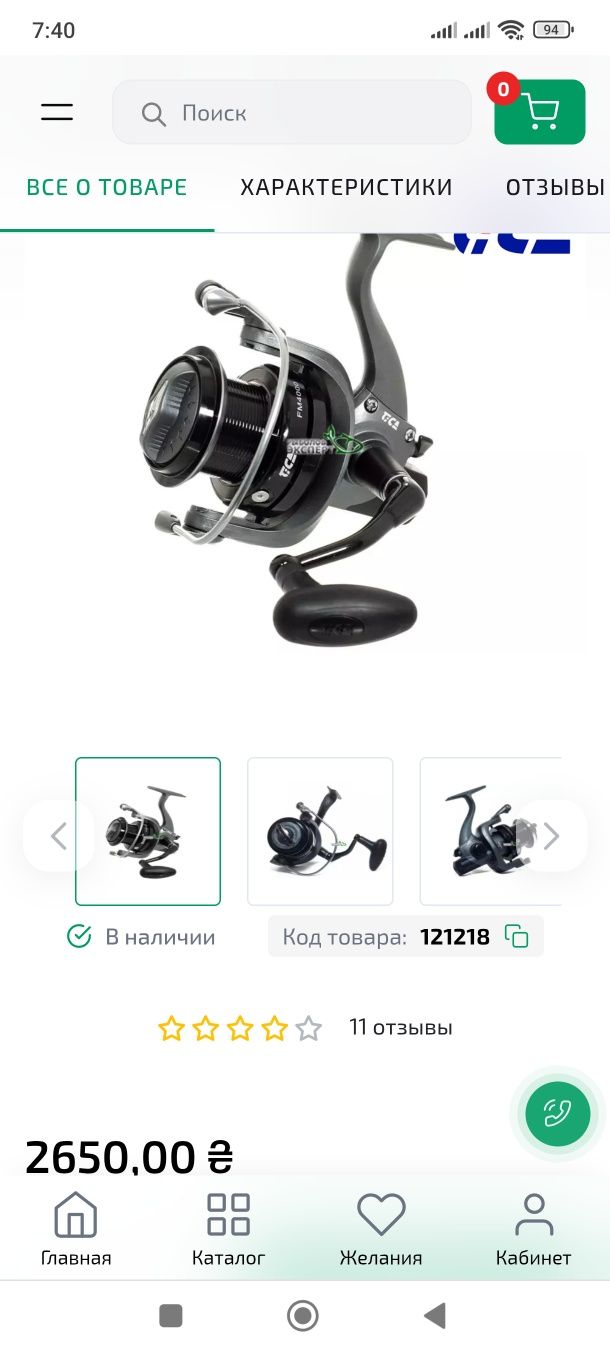Image resolution: width=610 pixels, height=1356 pixels.
Task: Show previous product photo with left arrow
Action: [59, 836]
